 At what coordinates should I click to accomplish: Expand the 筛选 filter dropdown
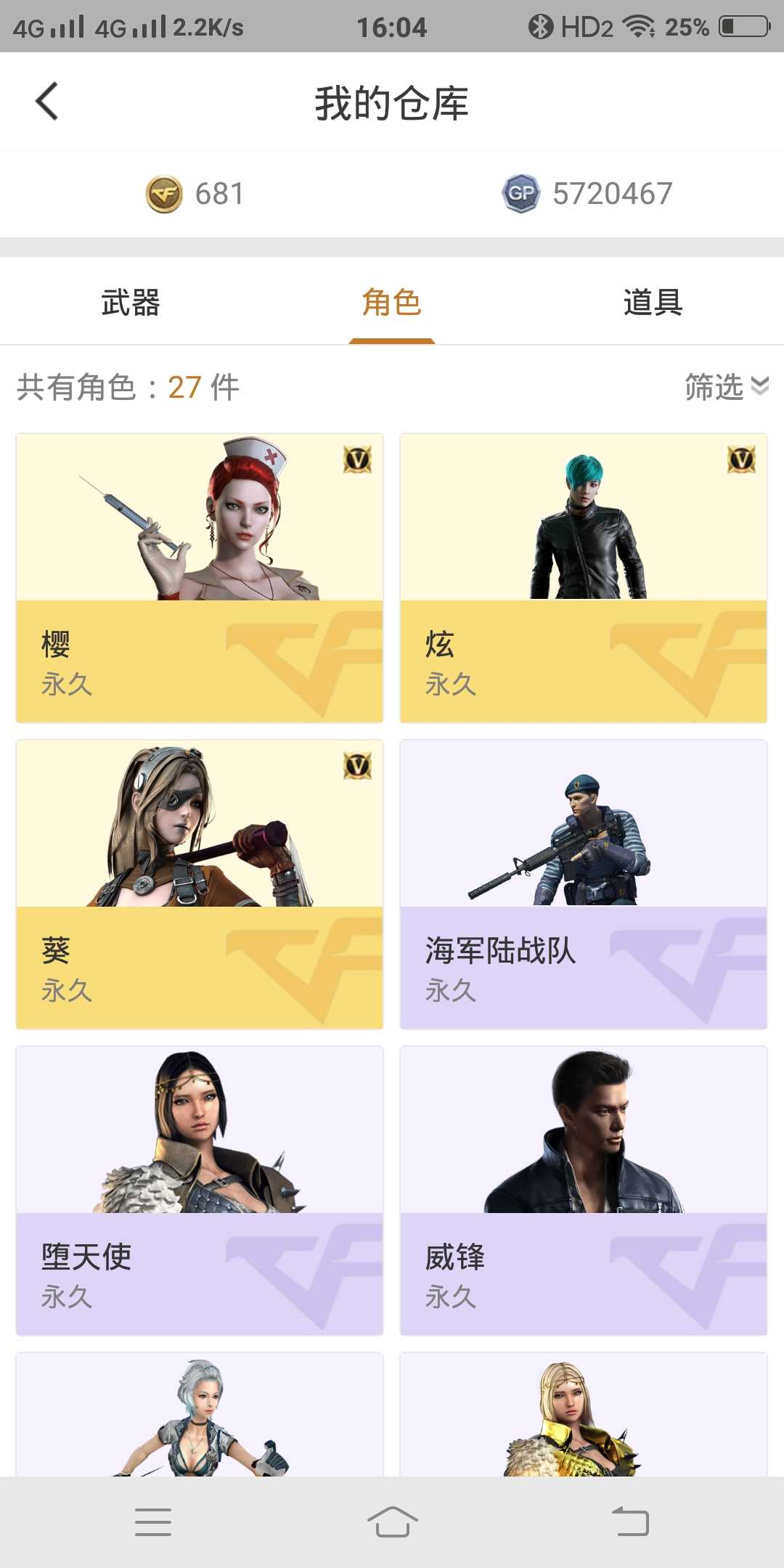[x=727, y=387]
